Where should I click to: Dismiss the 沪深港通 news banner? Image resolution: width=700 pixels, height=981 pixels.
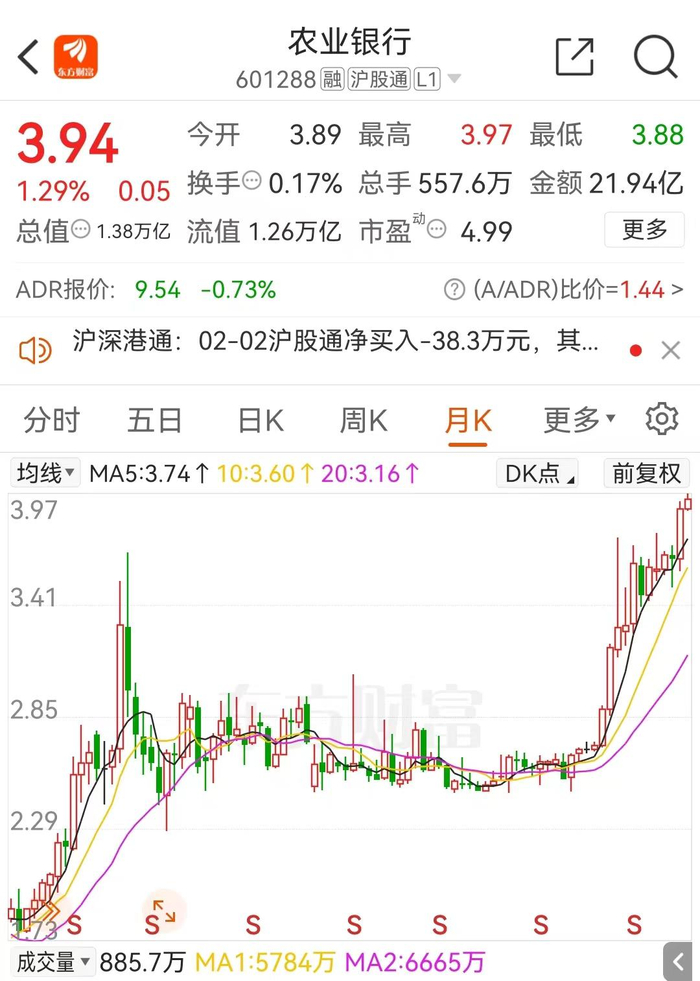(671, 350)
